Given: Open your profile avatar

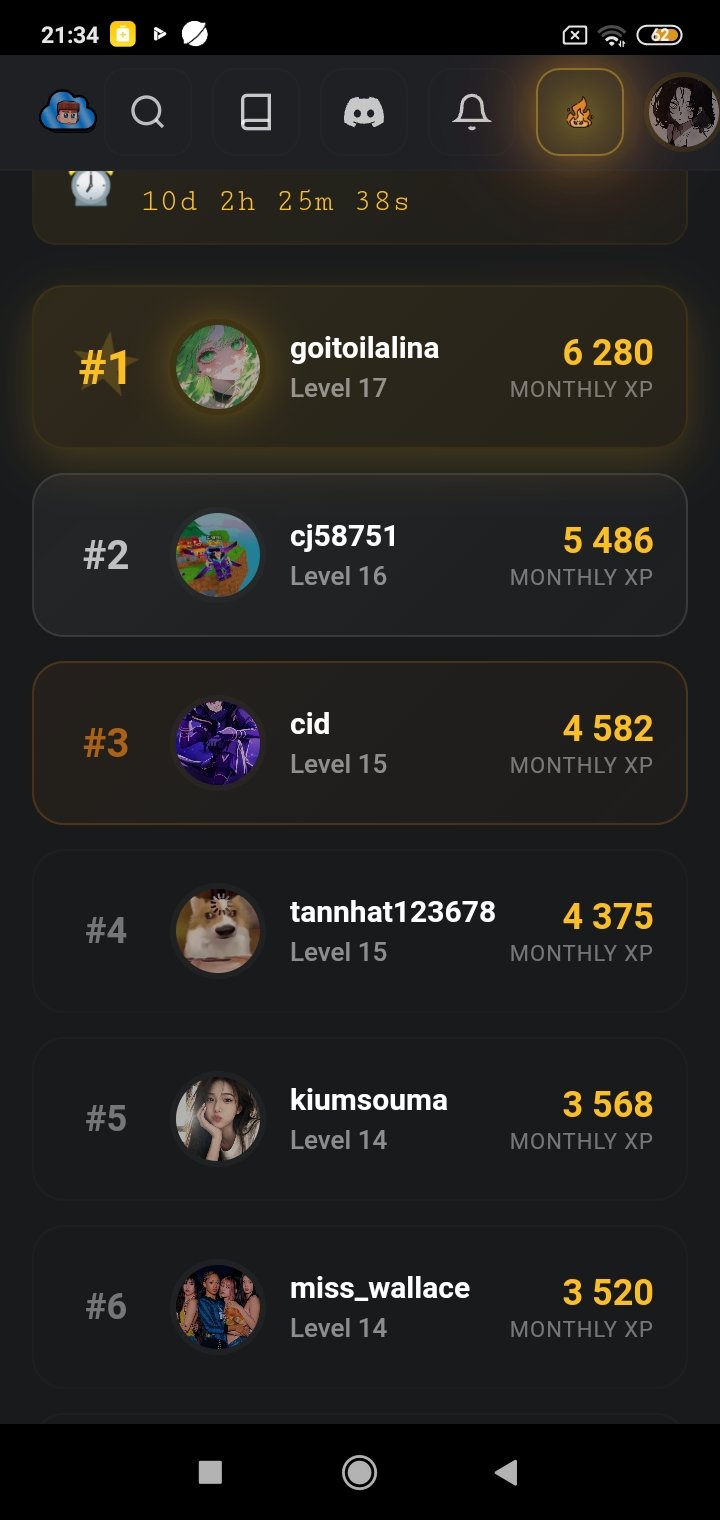Looking at the screenshot, I should click(684, 112).
